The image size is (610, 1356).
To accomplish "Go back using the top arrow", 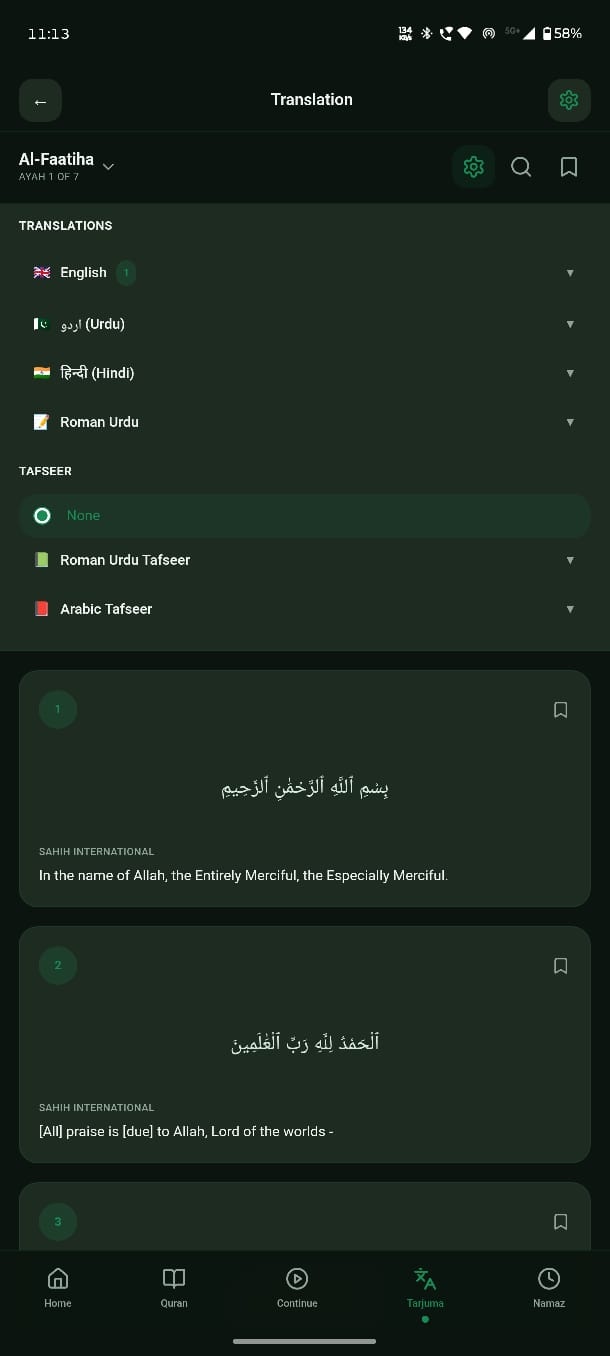I will tap(40, 101).
